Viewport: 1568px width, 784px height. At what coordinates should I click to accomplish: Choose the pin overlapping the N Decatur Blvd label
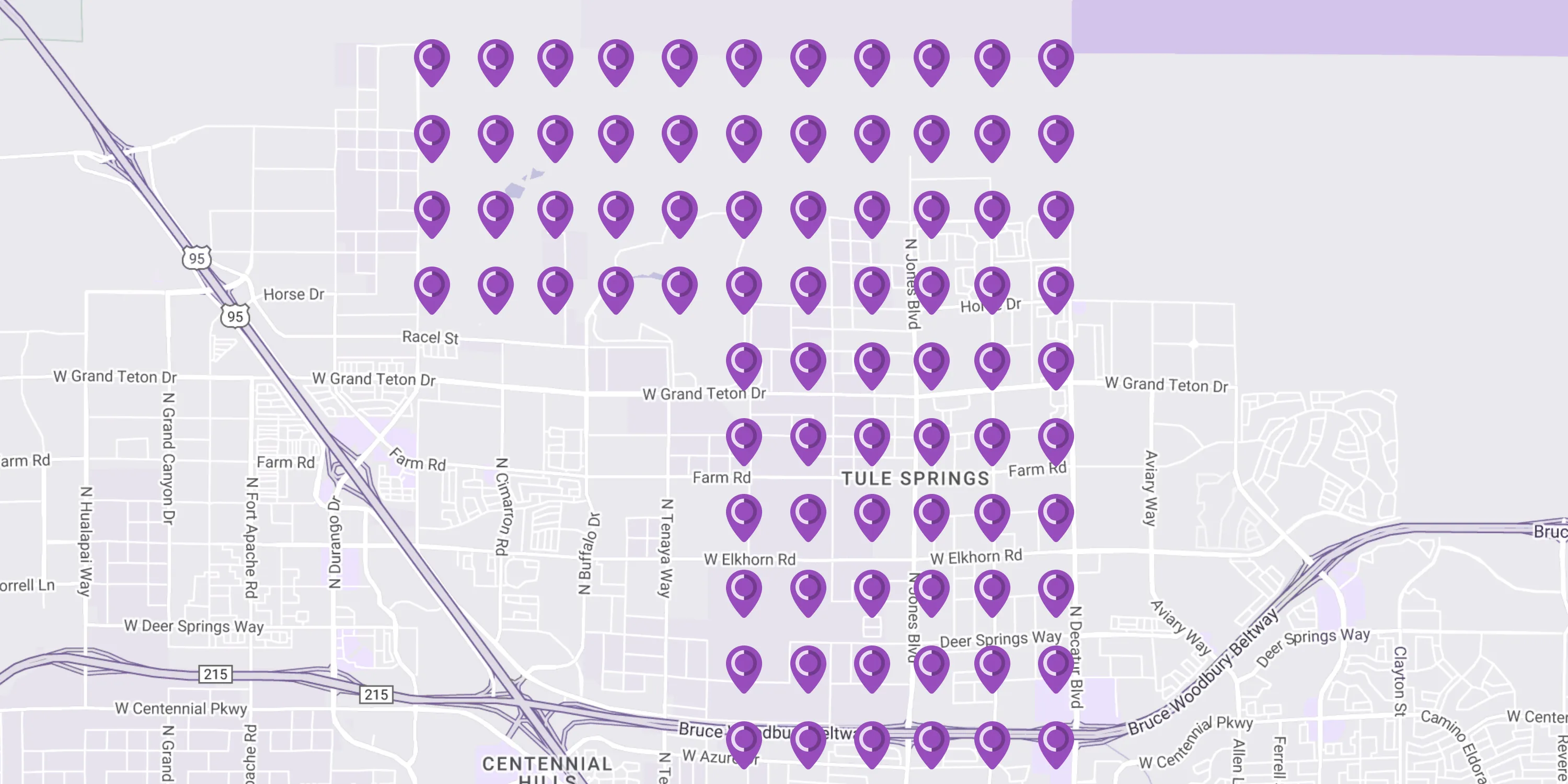click(1055, 666)
